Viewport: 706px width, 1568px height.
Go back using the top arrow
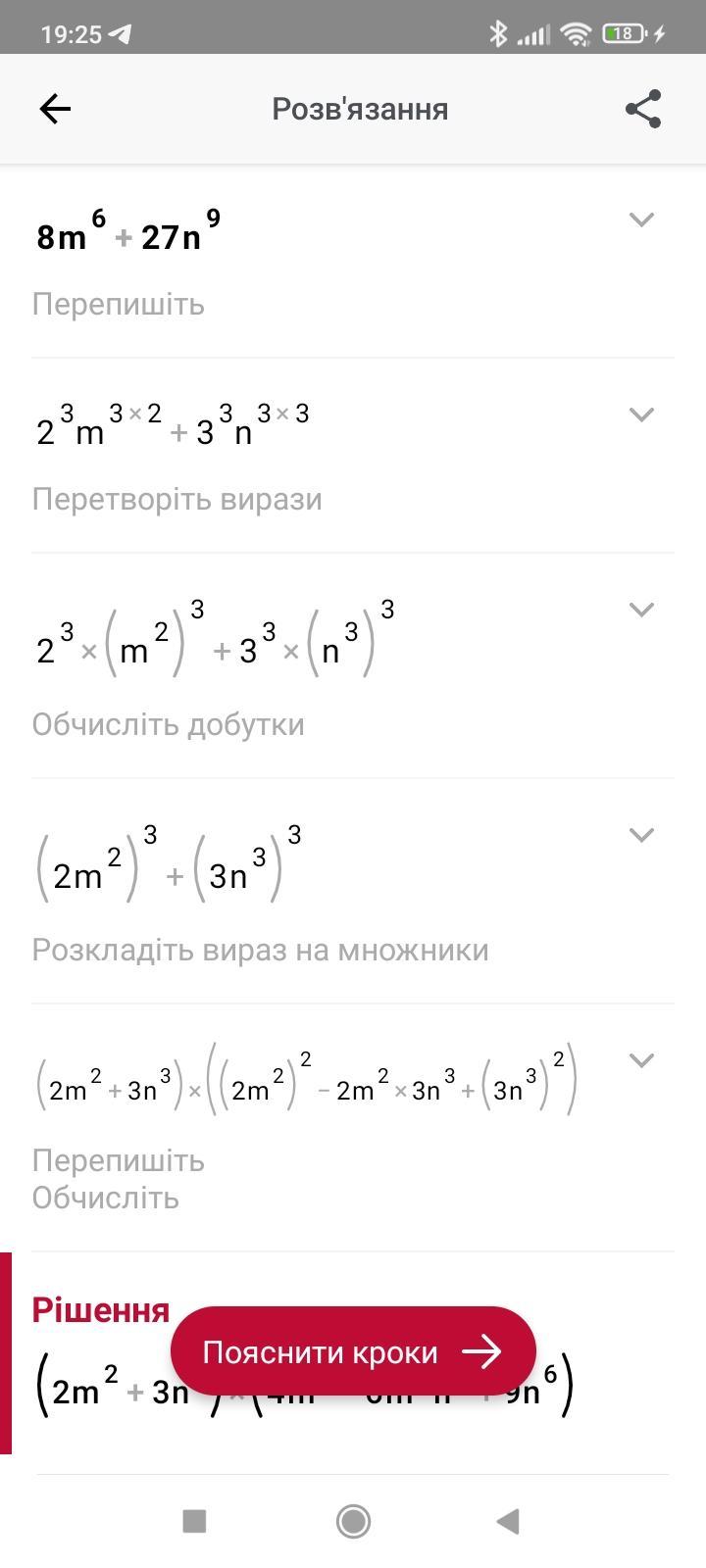[55, 109]
